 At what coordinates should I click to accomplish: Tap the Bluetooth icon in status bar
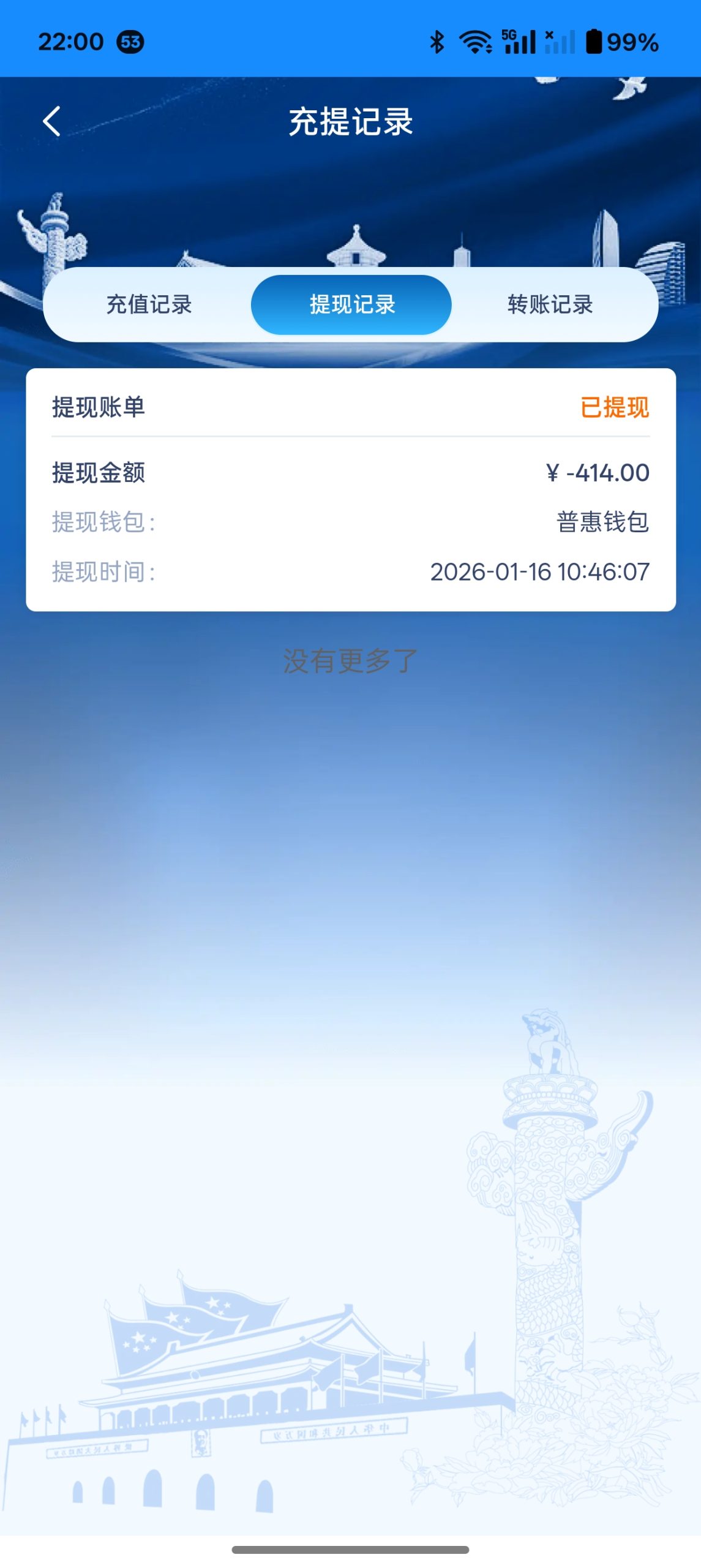coord(437,41)
